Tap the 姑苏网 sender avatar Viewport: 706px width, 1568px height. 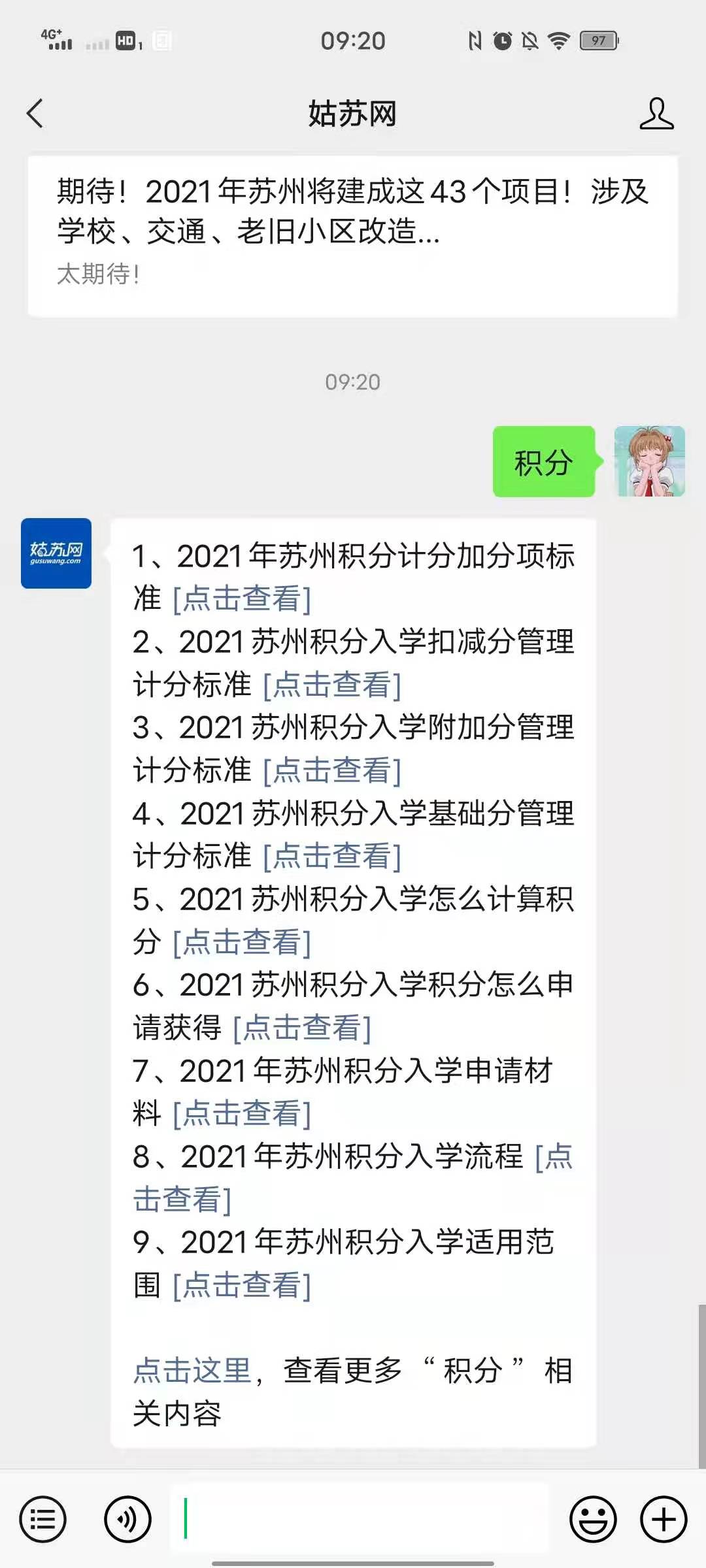tap(56, 553)
